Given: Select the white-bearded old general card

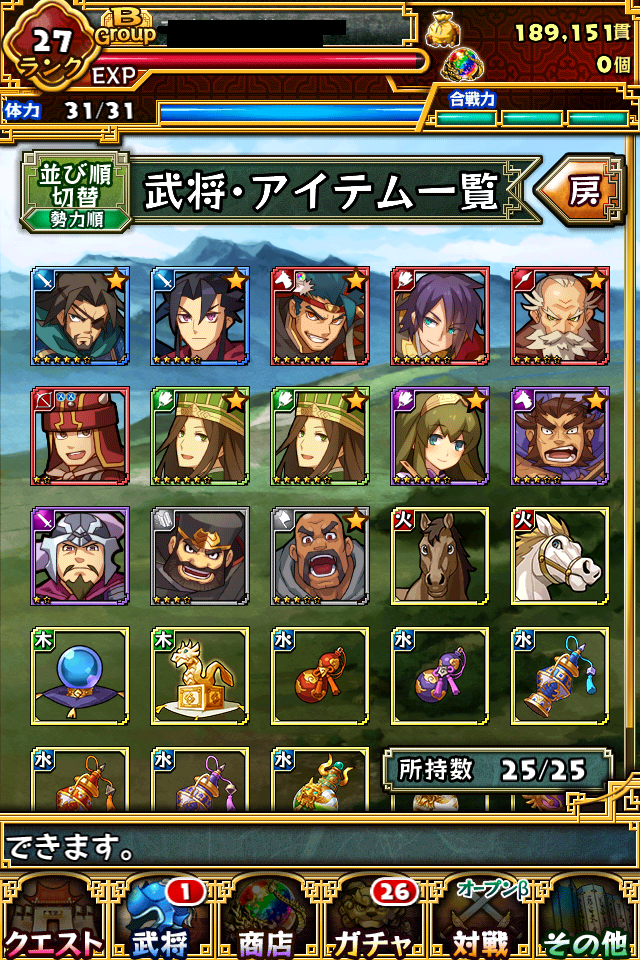Looking at the screenshot, I should (560, 316).
